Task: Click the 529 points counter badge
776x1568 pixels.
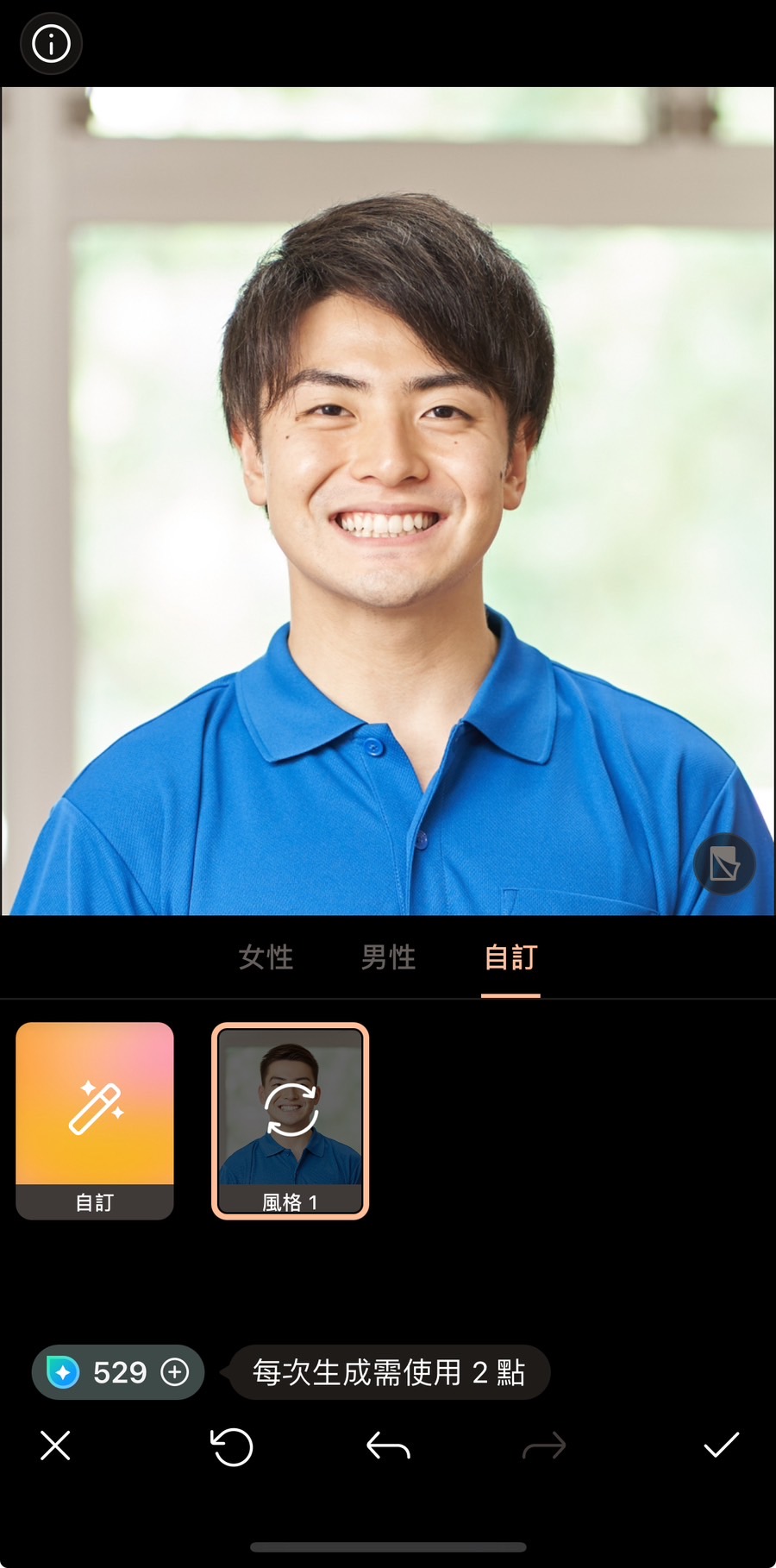Action: point(118,1372)
